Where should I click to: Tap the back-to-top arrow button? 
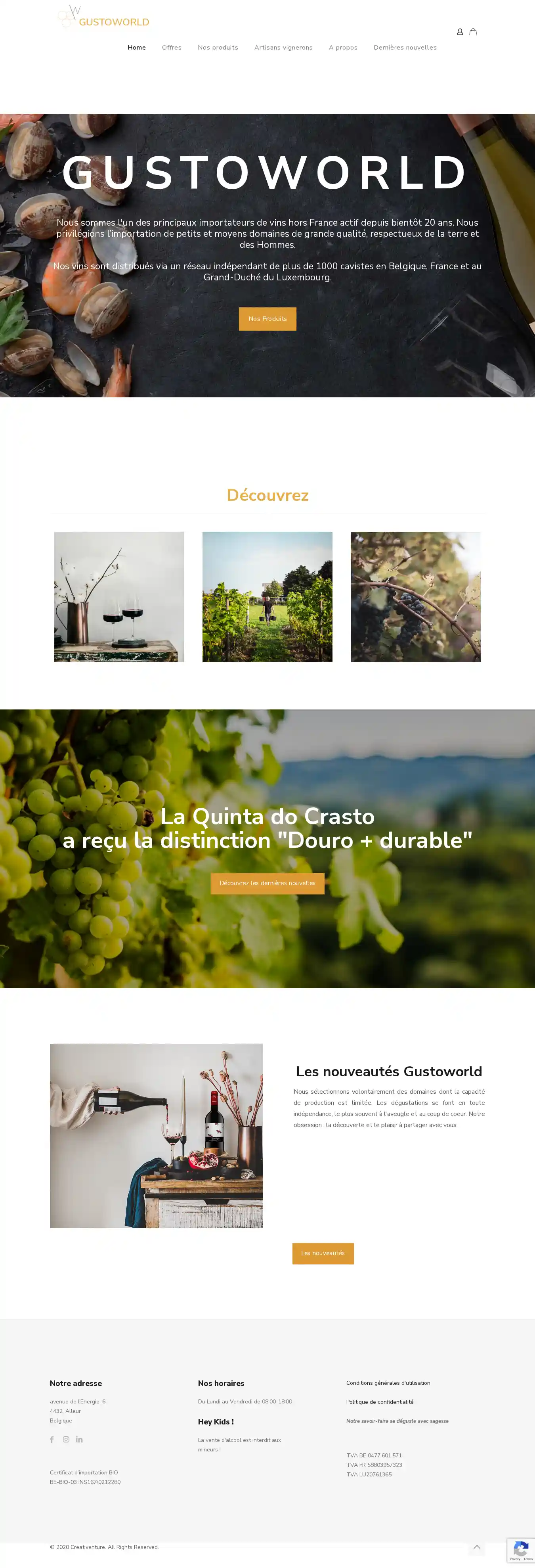point(477,1547)
